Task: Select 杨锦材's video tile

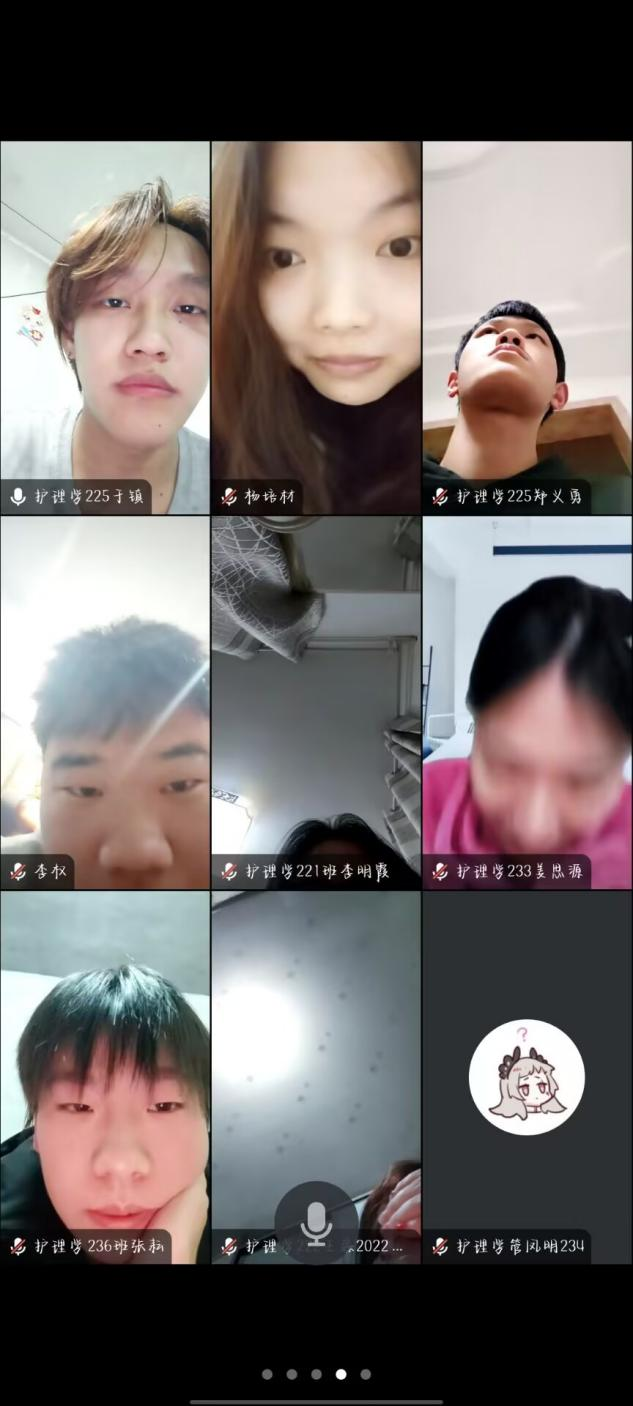Action: (x=316, y=327)
